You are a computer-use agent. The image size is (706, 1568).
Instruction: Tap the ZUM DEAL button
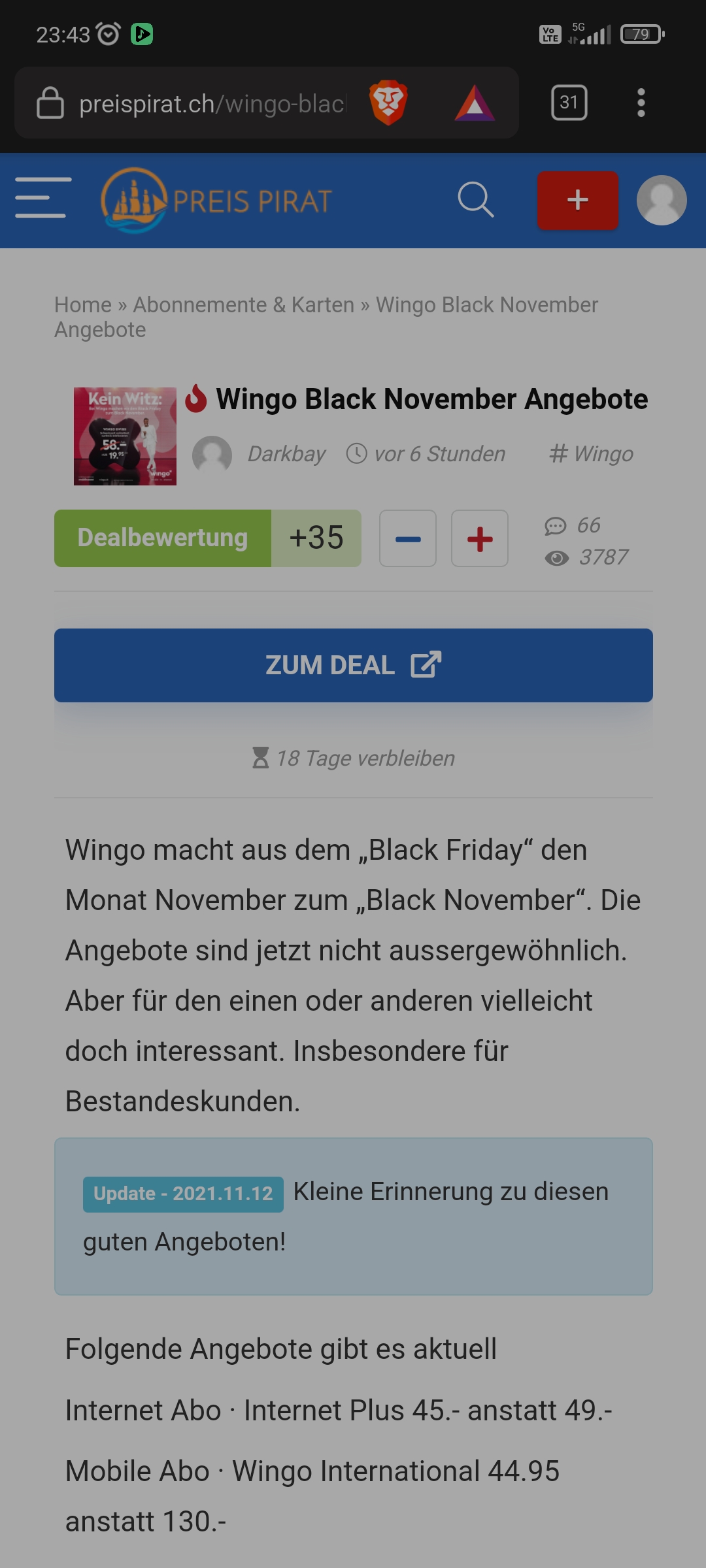353,665
